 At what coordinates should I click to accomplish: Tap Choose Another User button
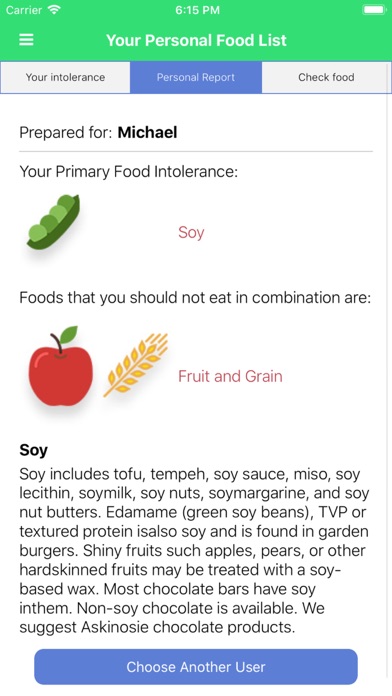point(196,667)
